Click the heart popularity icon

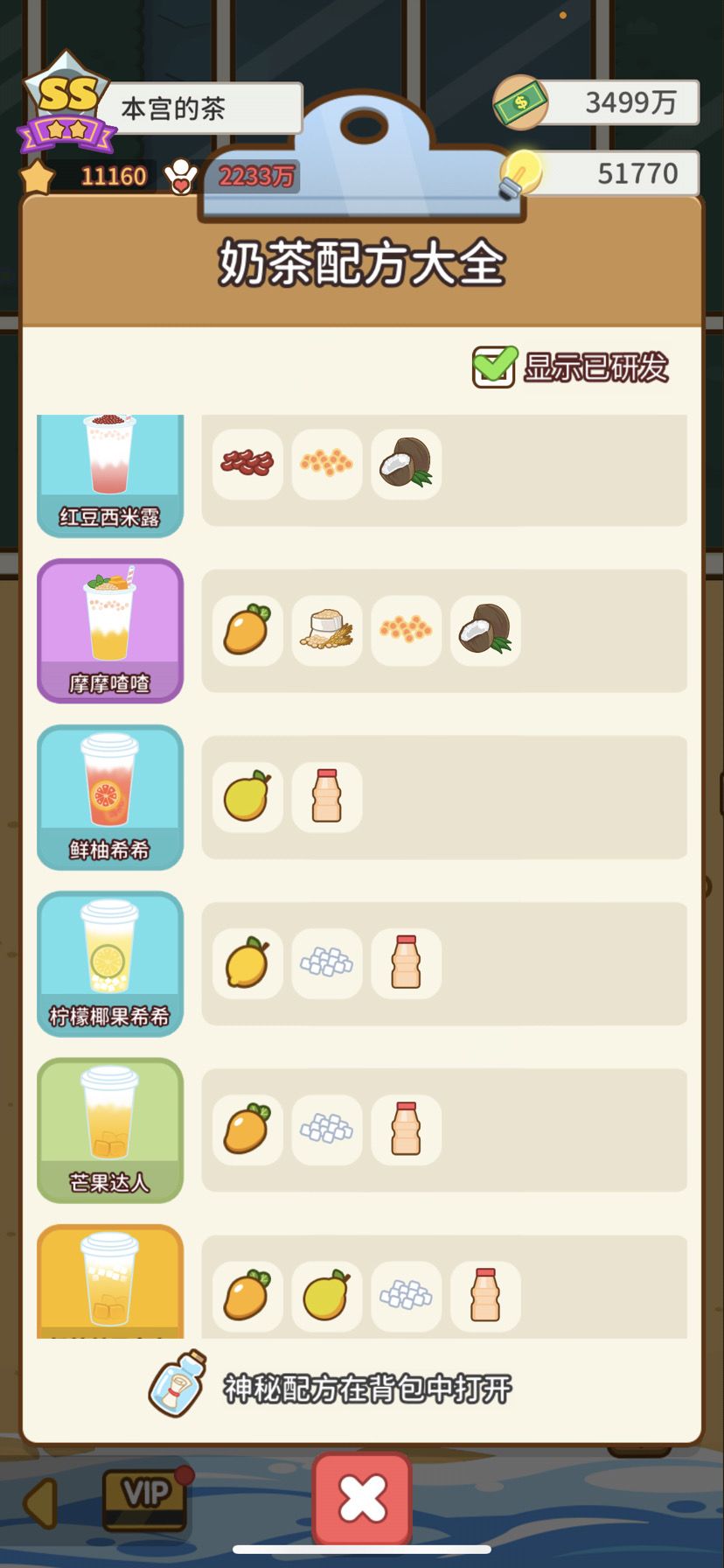click(179, 174)
